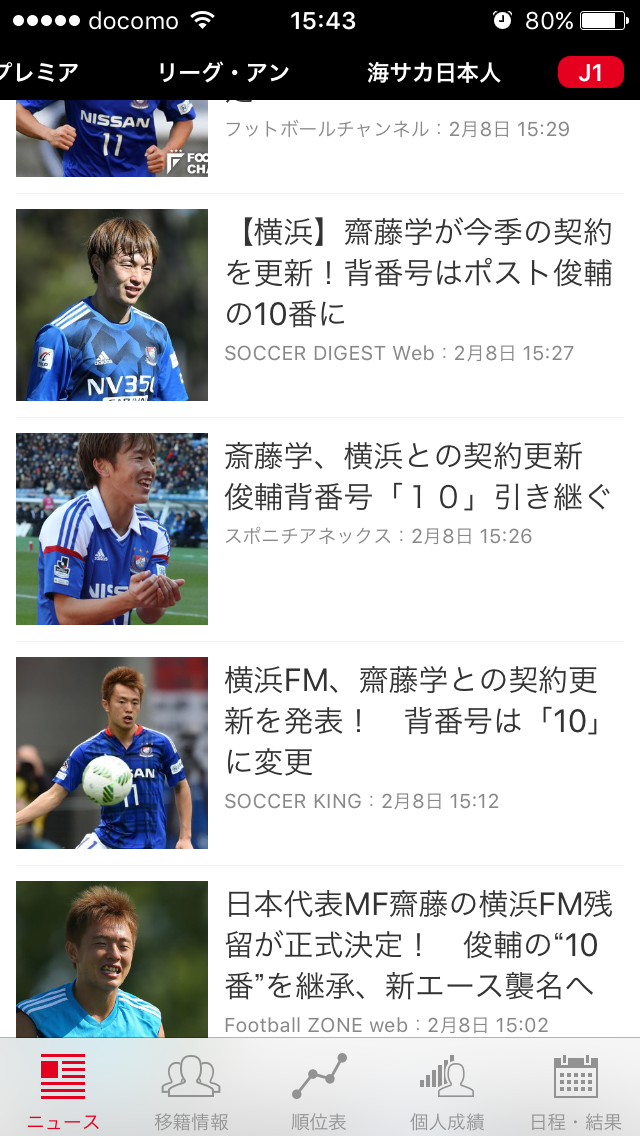Select the リーグ・アン top tab
Screen dimensions: 640x1136
point(223,72)
